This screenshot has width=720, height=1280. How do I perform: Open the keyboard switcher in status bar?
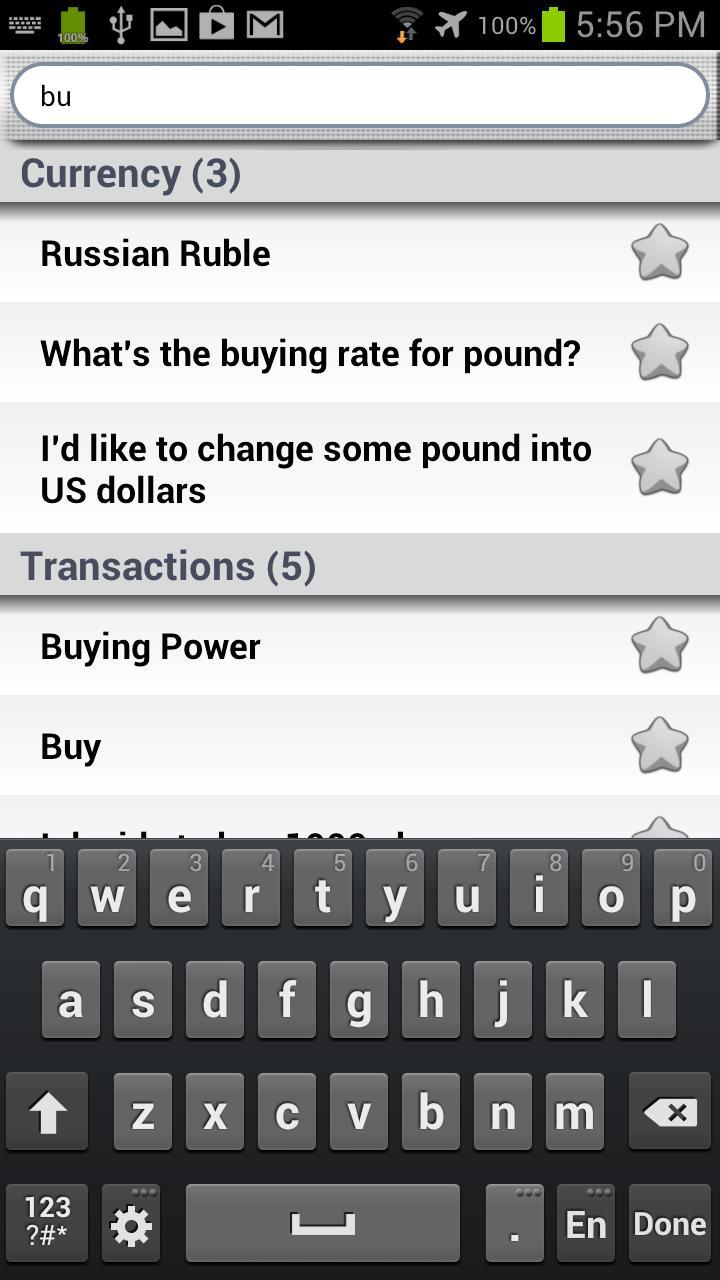pyautogui.click(x=25, y=25)
